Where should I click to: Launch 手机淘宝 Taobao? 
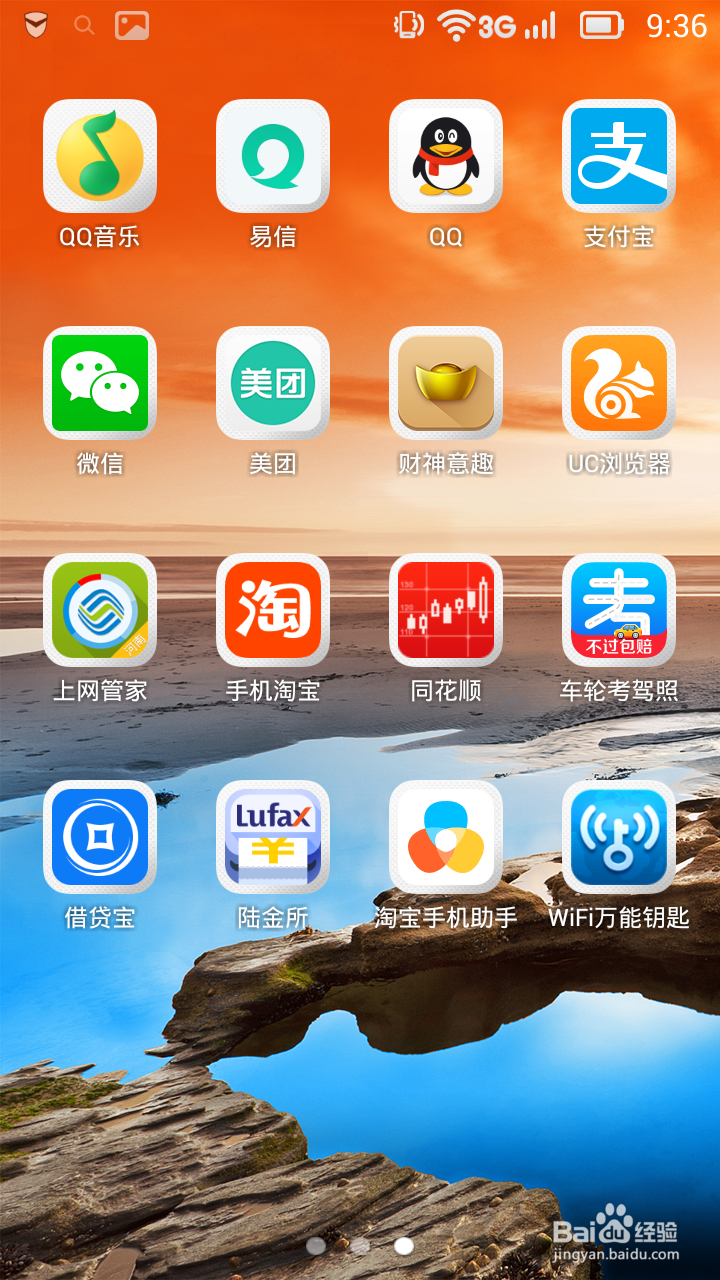tap(273, 610)
